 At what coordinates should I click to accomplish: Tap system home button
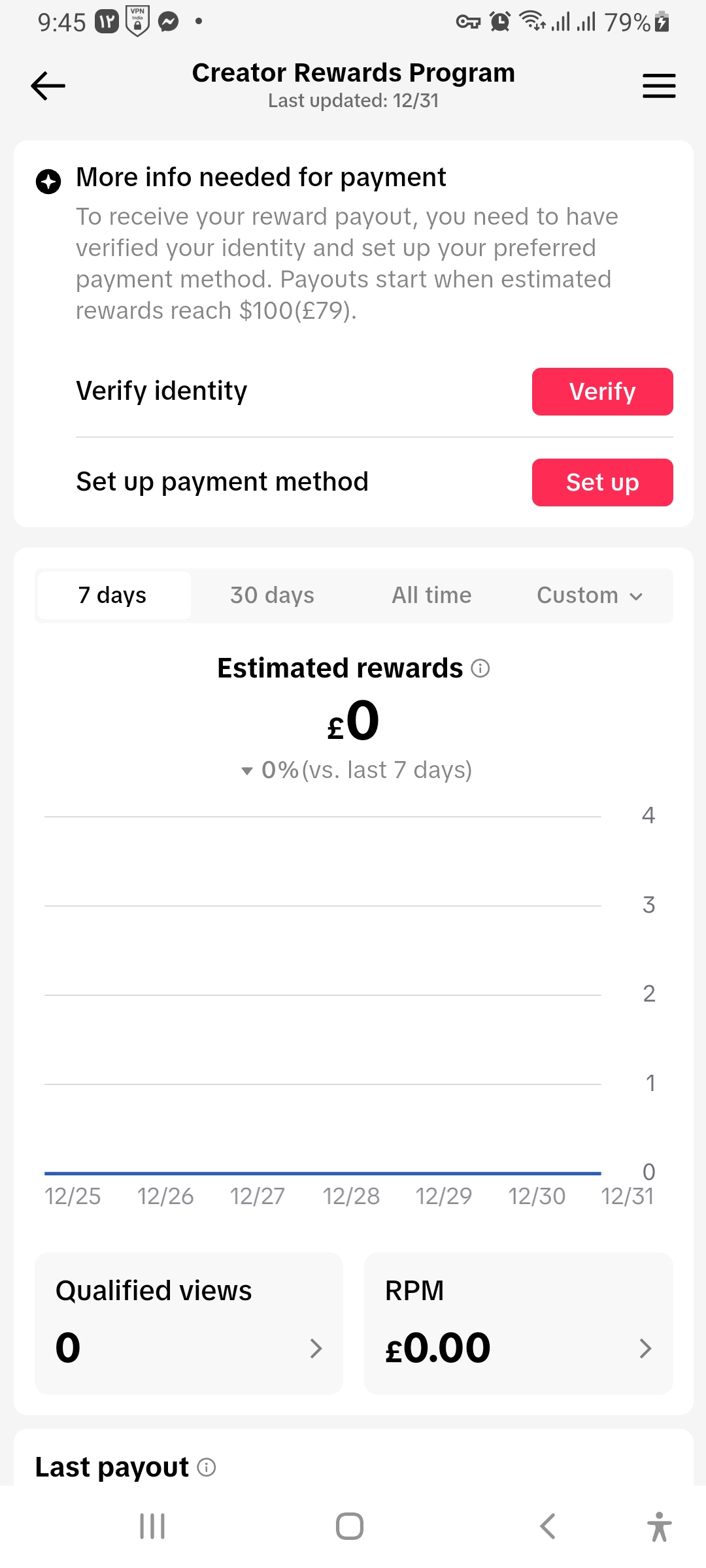pos(350,1526)
